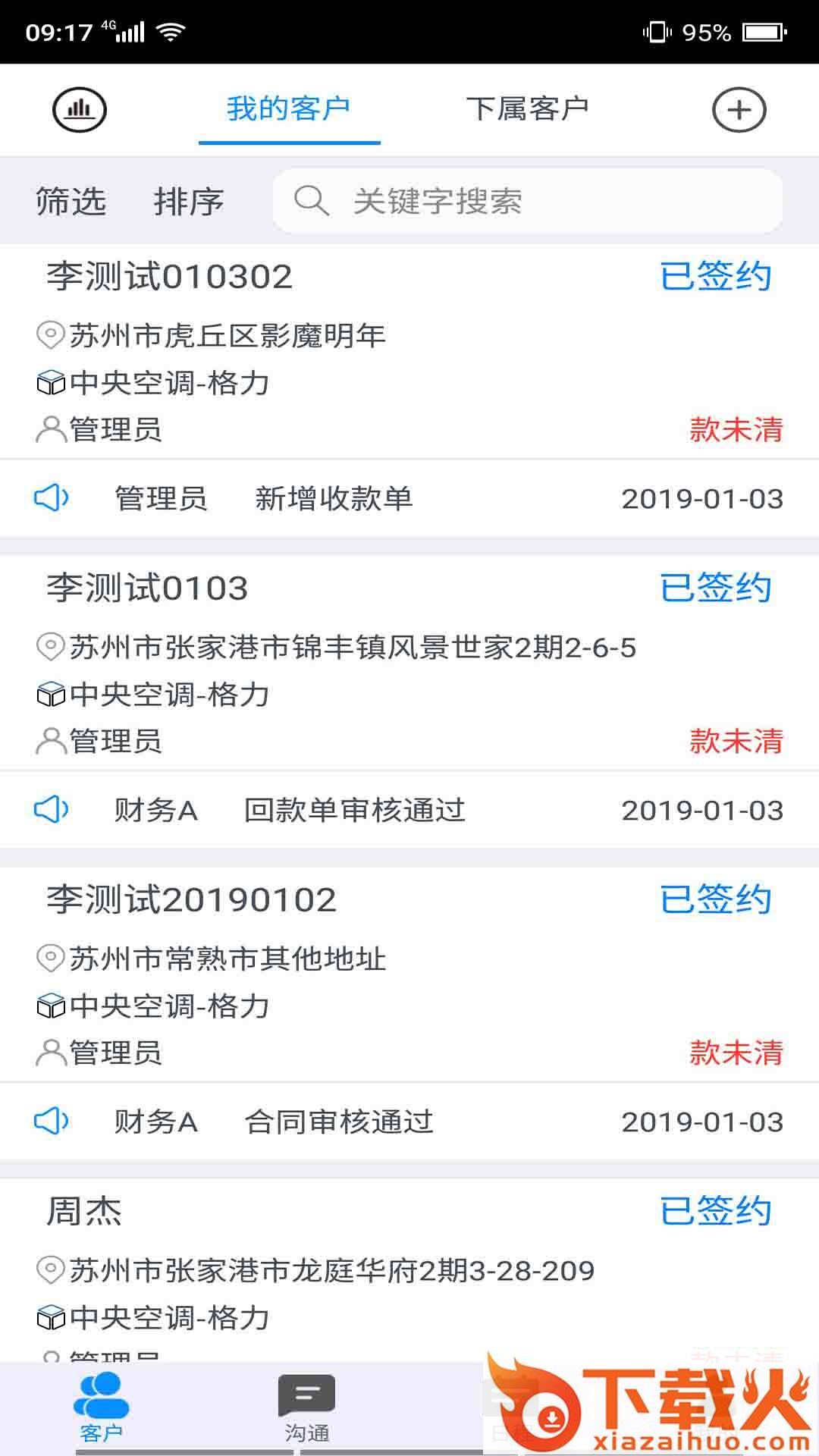Open customer 李测试010302
This screenshot has height=1456, width=819.
pos(170,276)
